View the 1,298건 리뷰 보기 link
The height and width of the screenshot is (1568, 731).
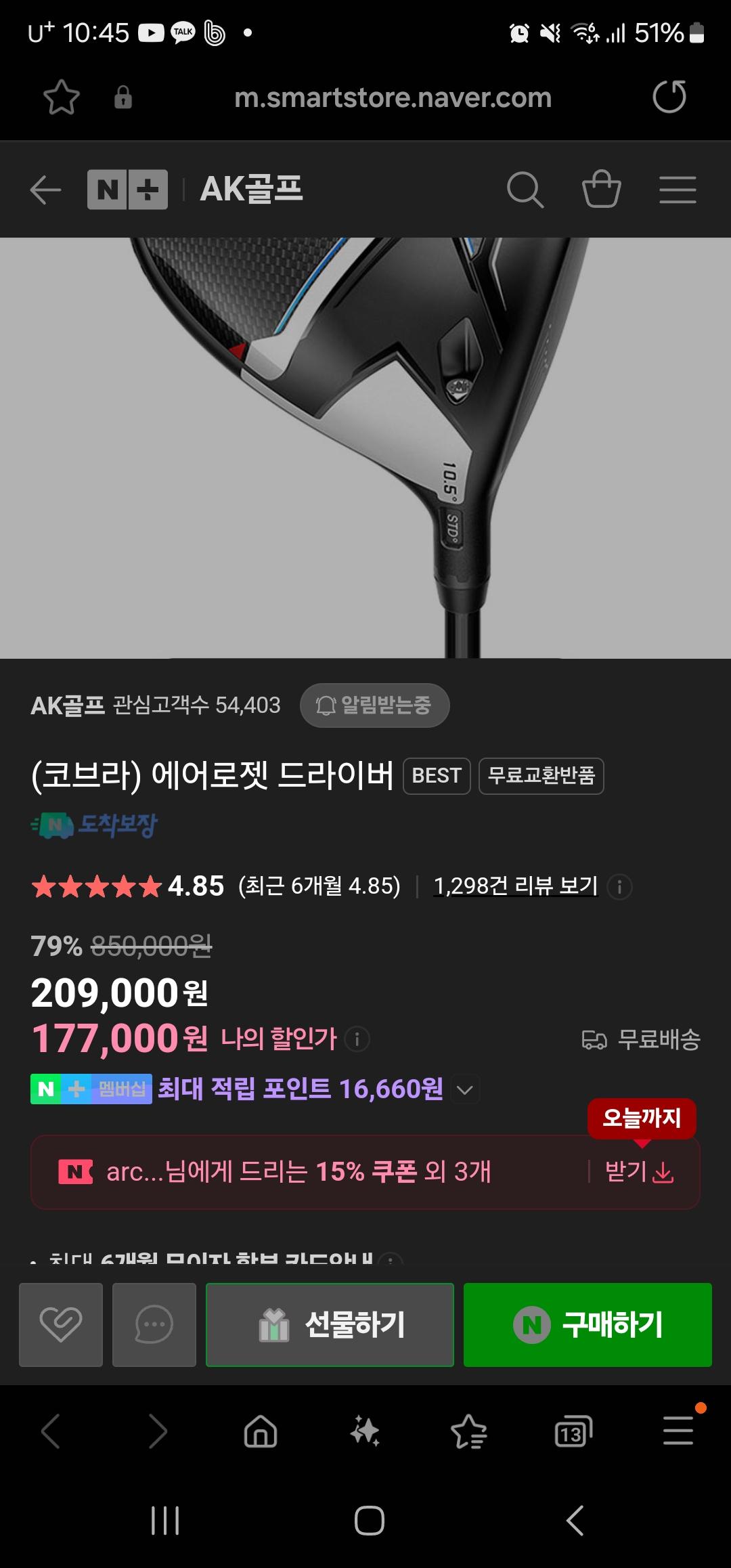click(516, 886)
